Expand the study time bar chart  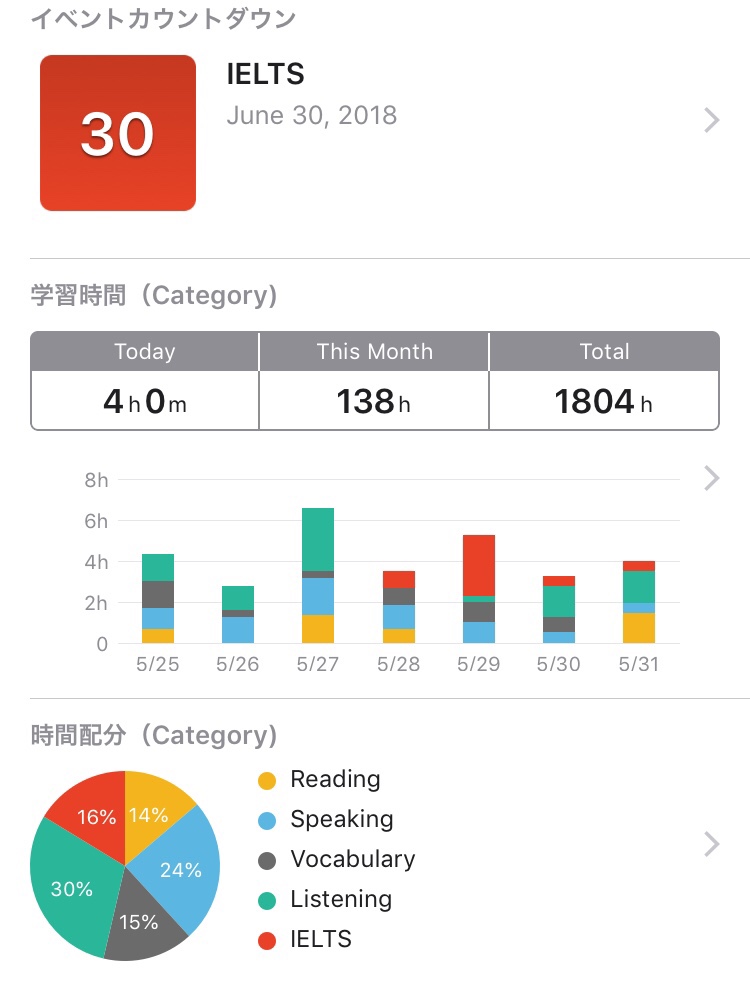click(x=711, y=479)
